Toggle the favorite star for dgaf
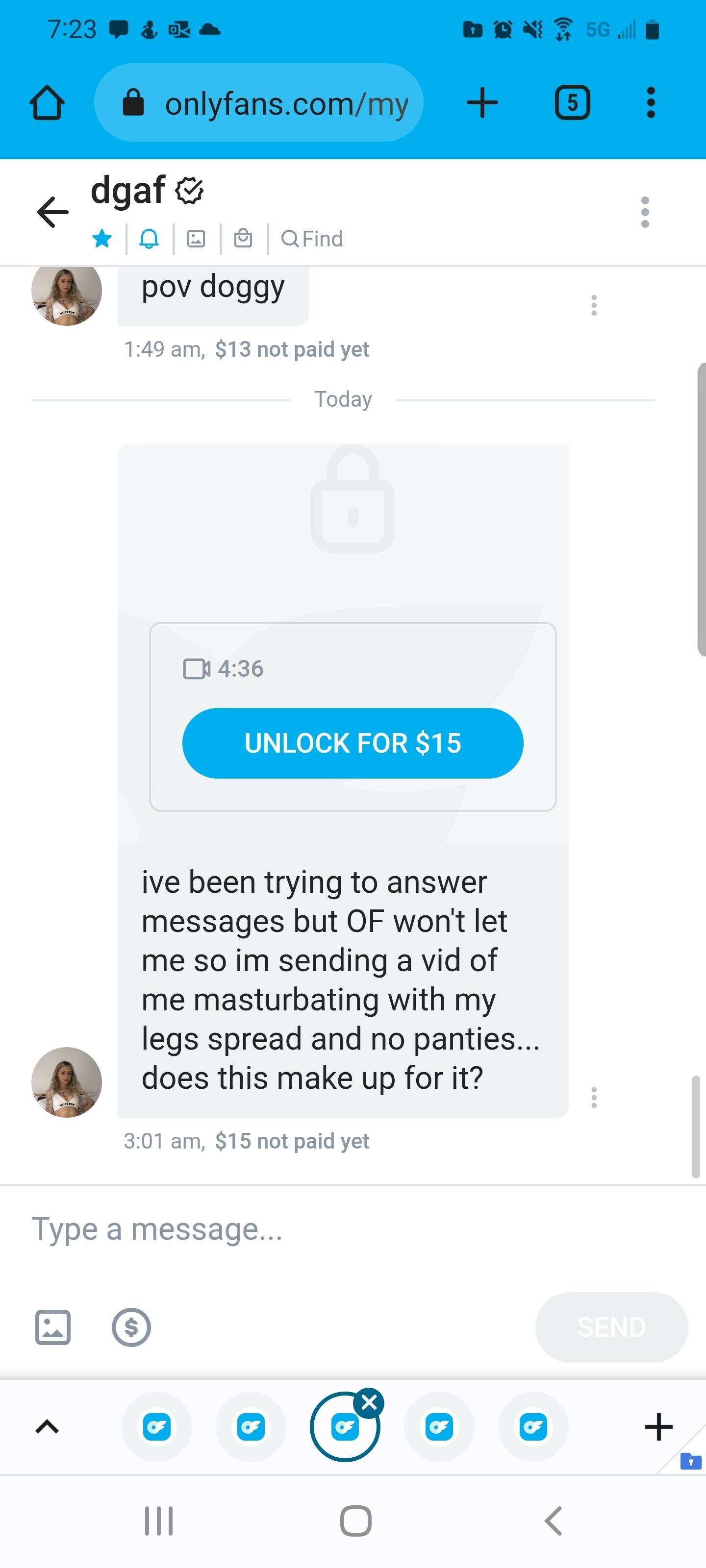 pyautogui.click(x=102, y=238)
